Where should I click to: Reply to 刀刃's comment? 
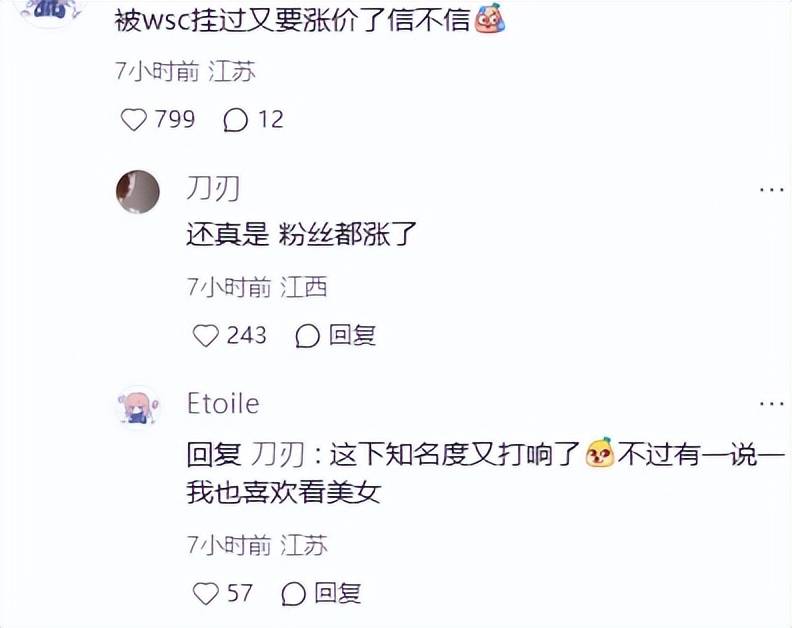coord(336,335)
